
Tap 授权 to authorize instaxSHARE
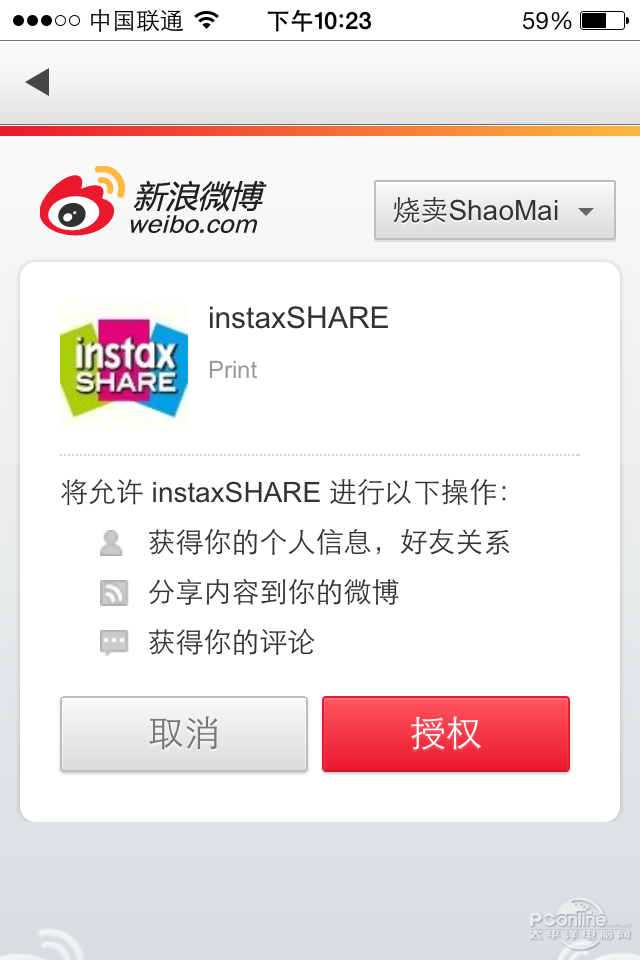point(445,734)
